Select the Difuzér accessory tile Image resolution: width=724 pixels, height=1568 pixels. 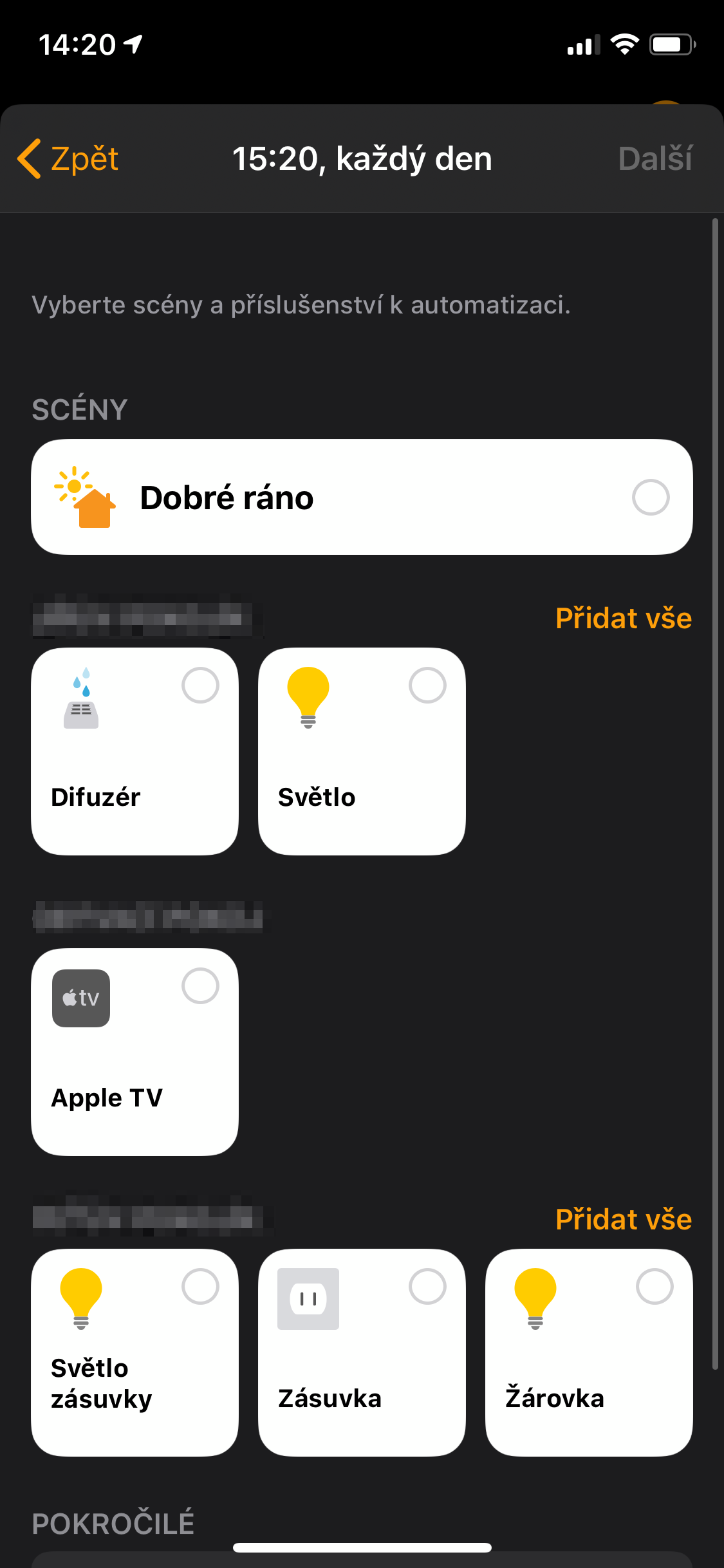[135, 751]
